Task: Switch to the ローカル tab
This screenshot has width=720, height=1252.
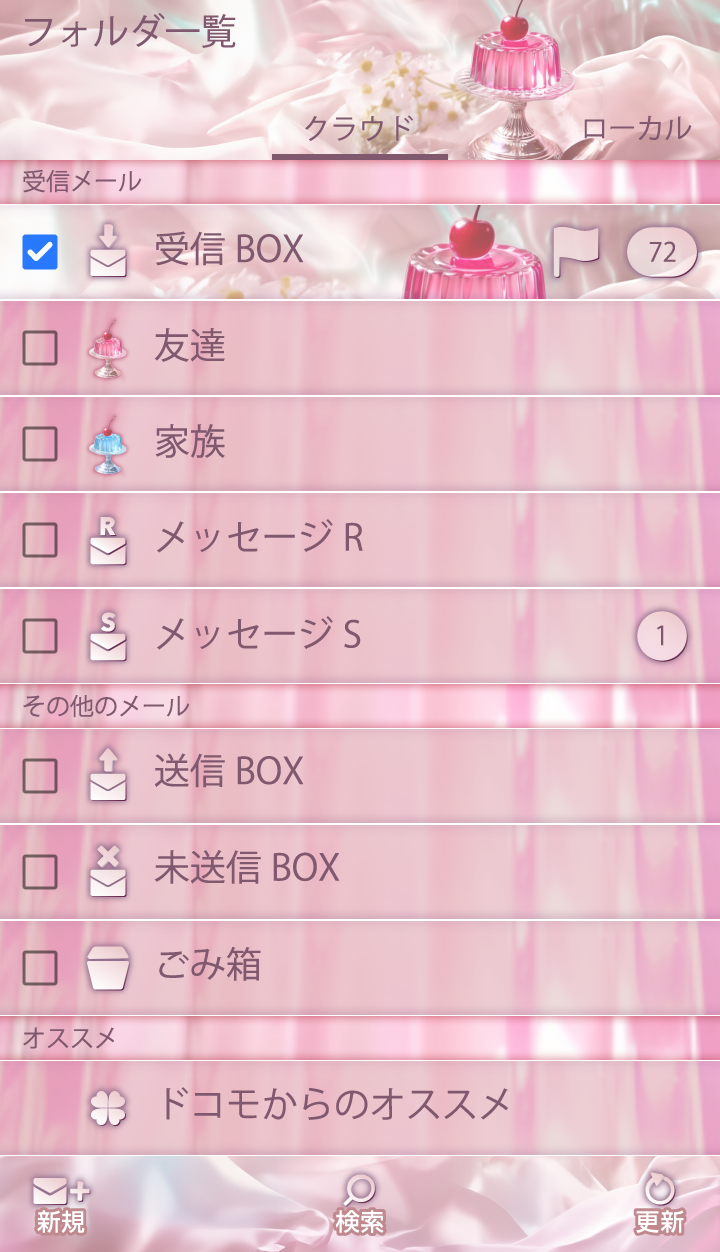Action: (x=636, y=128)
